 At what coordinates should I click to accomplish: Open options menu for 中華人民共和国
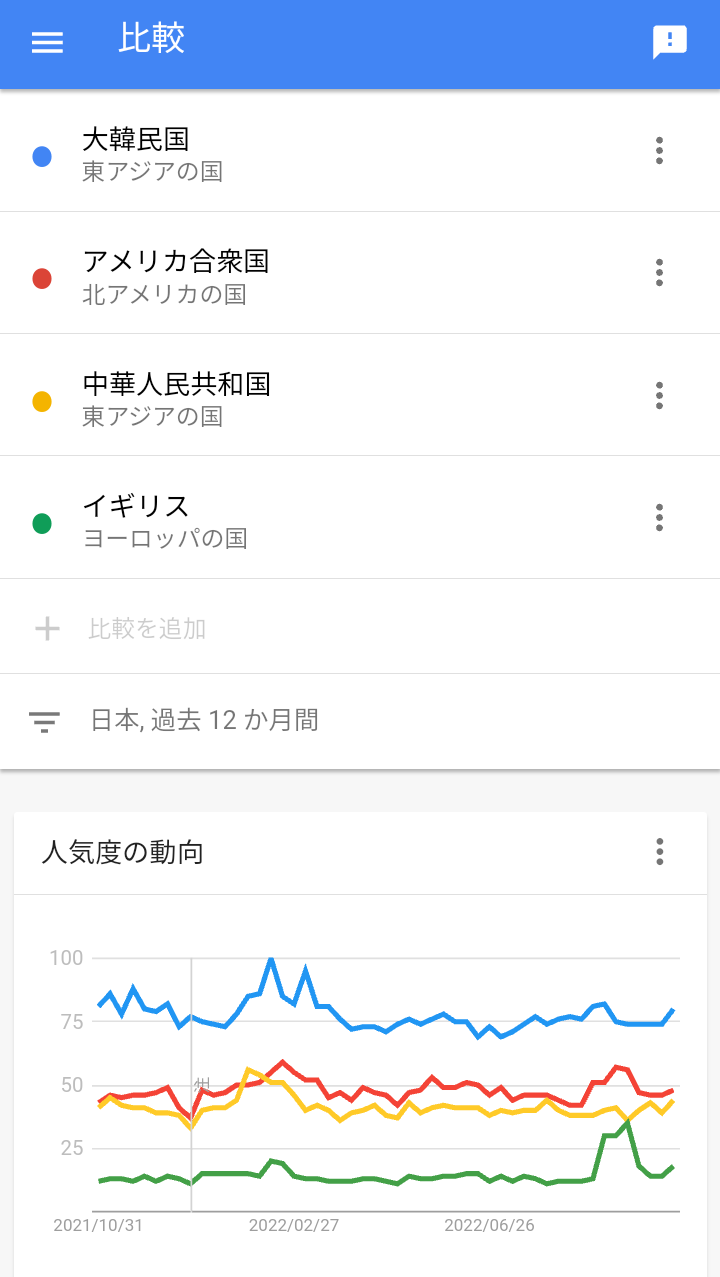coord(659,395)
